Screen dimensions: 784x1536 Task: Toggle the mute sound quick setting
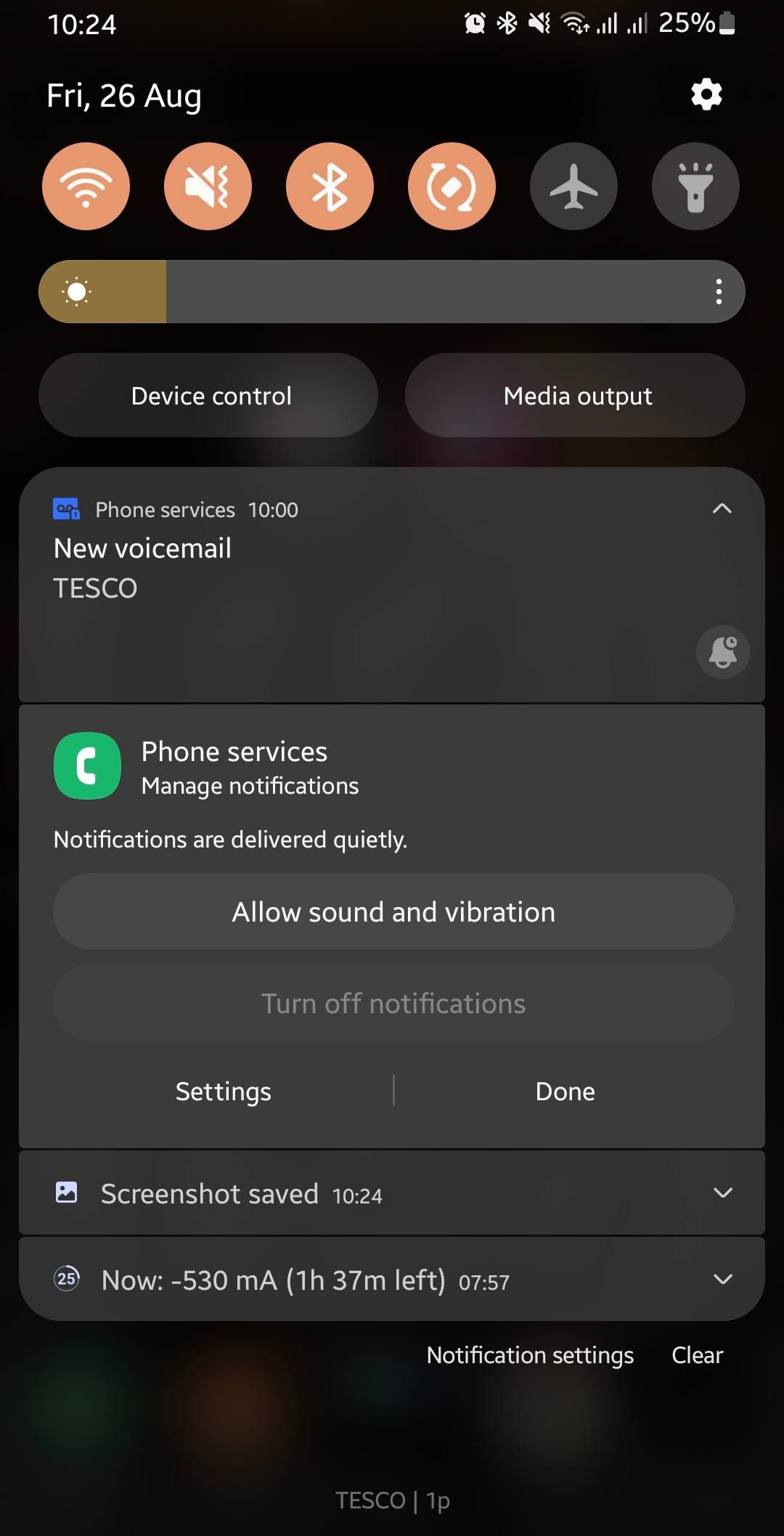208,187
